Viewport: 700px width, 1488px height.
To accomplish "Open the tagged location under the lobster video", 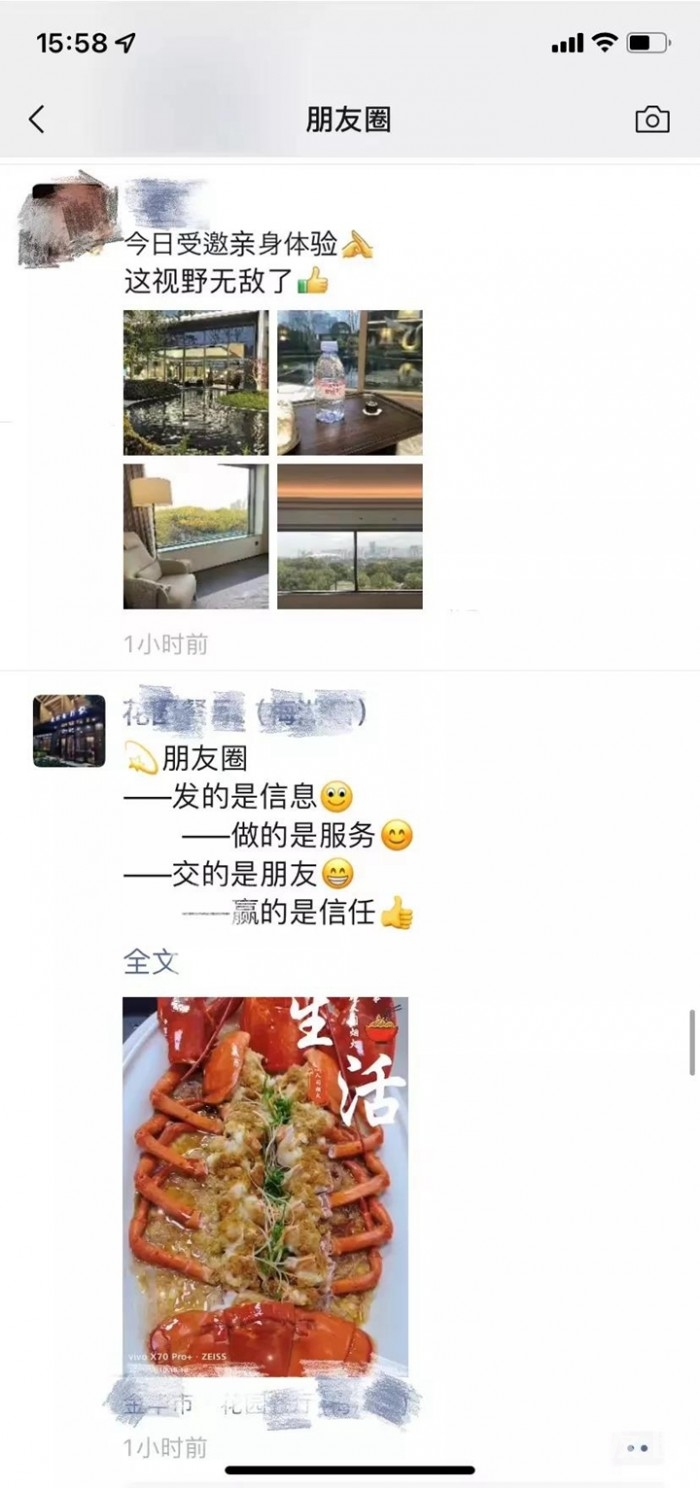I will pos(262,1403).
